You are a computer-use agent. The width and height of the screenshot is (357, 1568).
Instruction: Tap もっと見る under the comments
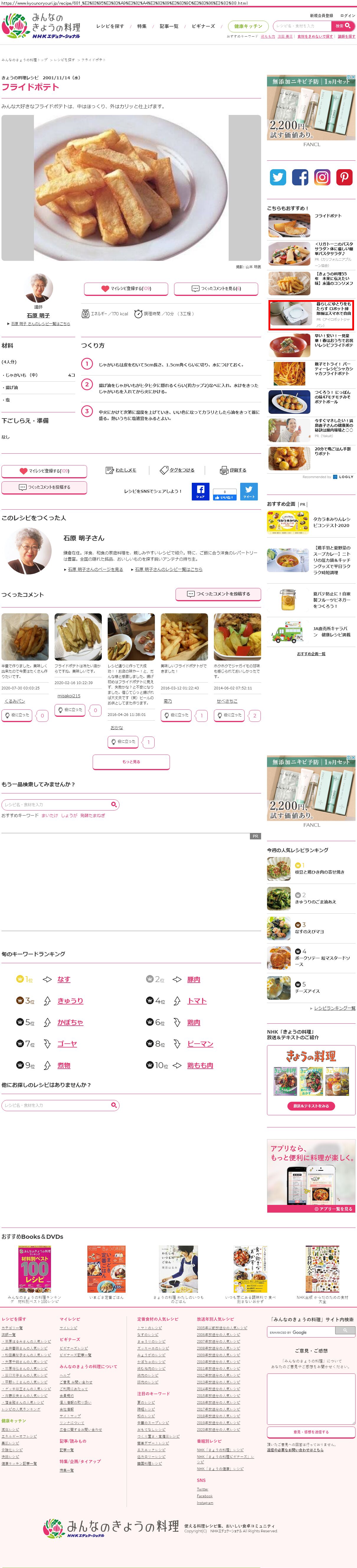pyautogui.click(x=131, y=762)
